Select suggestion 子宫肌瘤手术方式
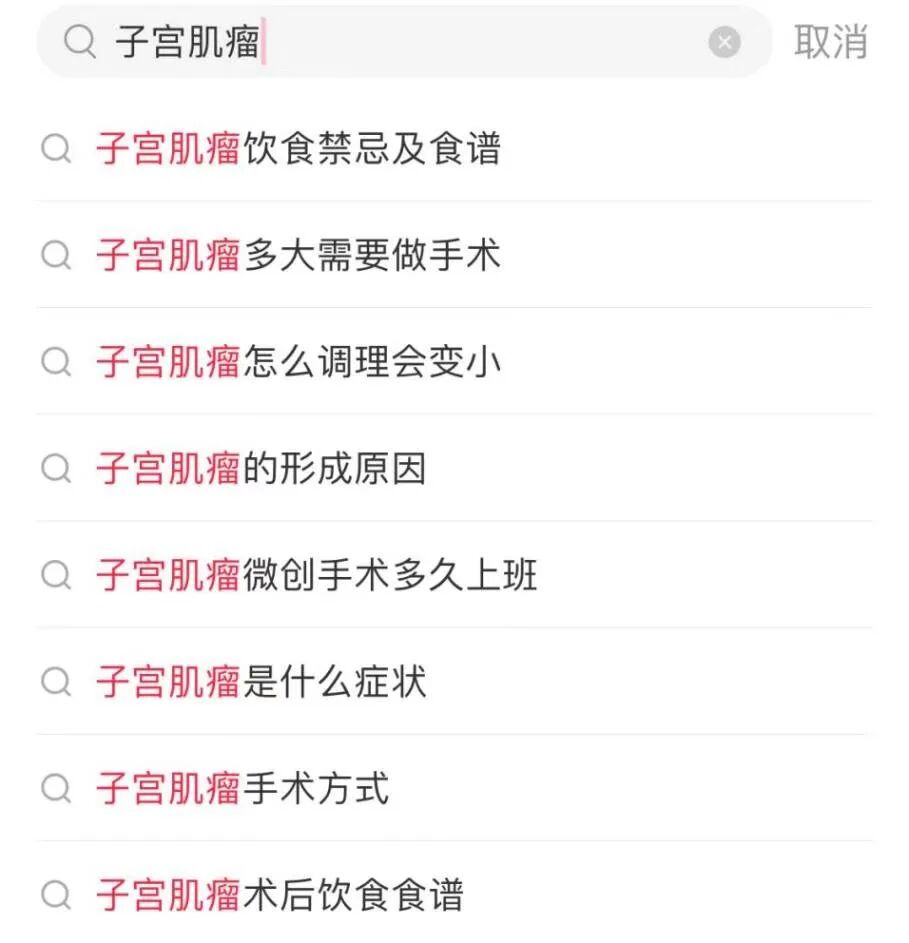This screenshot has width=909, height=943. [x=243, y=788]
